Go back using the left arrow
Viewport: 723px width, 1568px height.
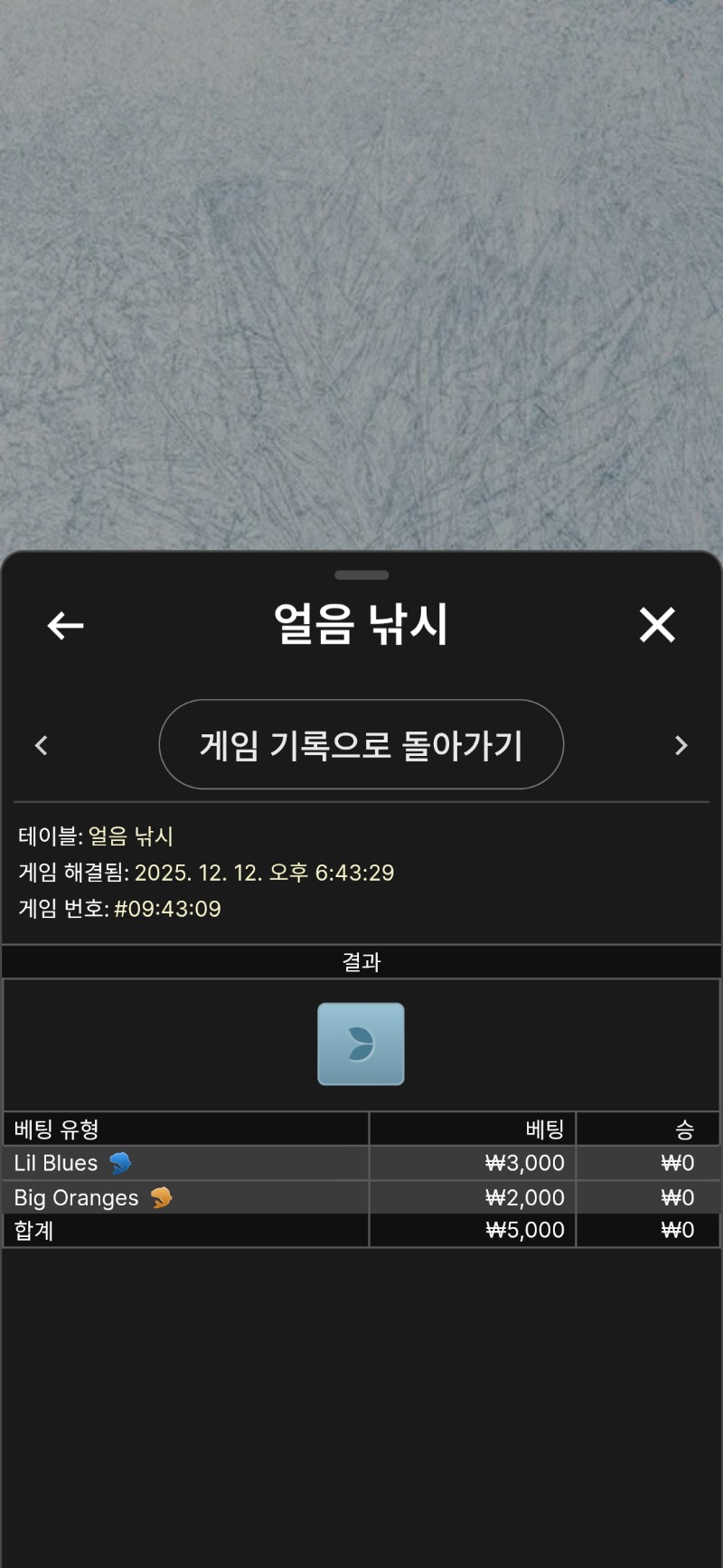65,625
